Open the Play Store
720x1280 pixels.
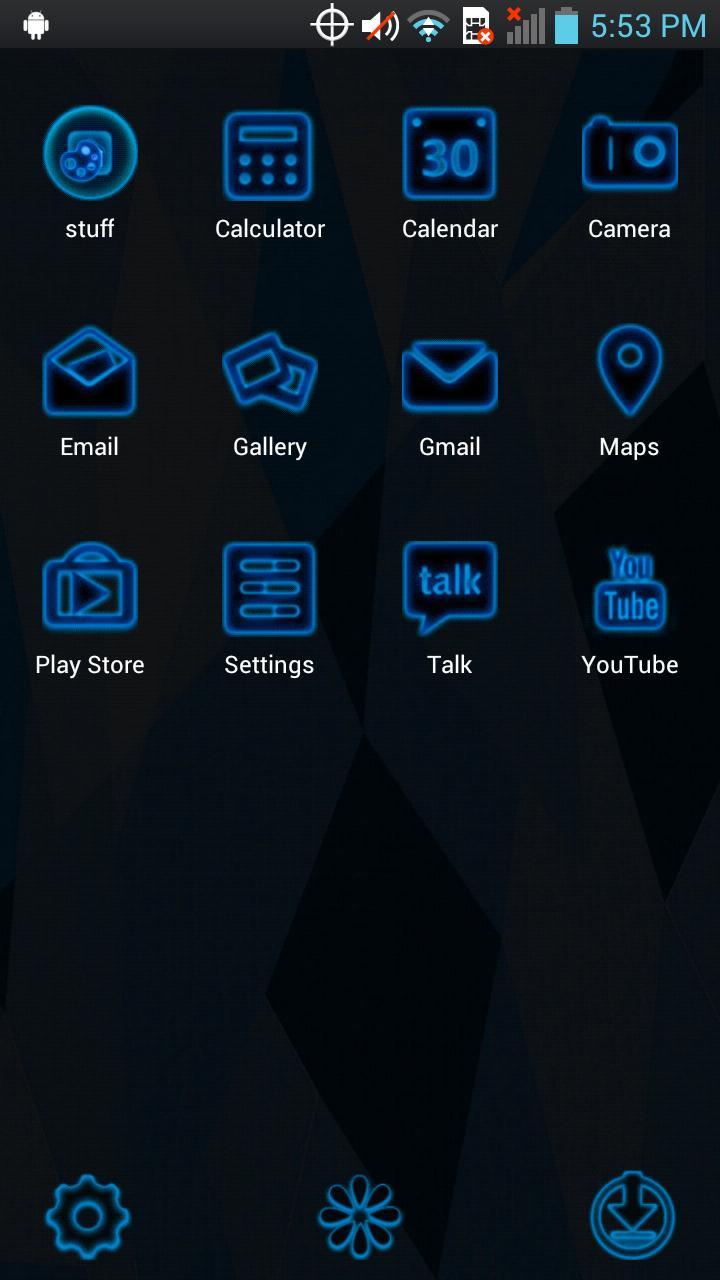point(89,588)
